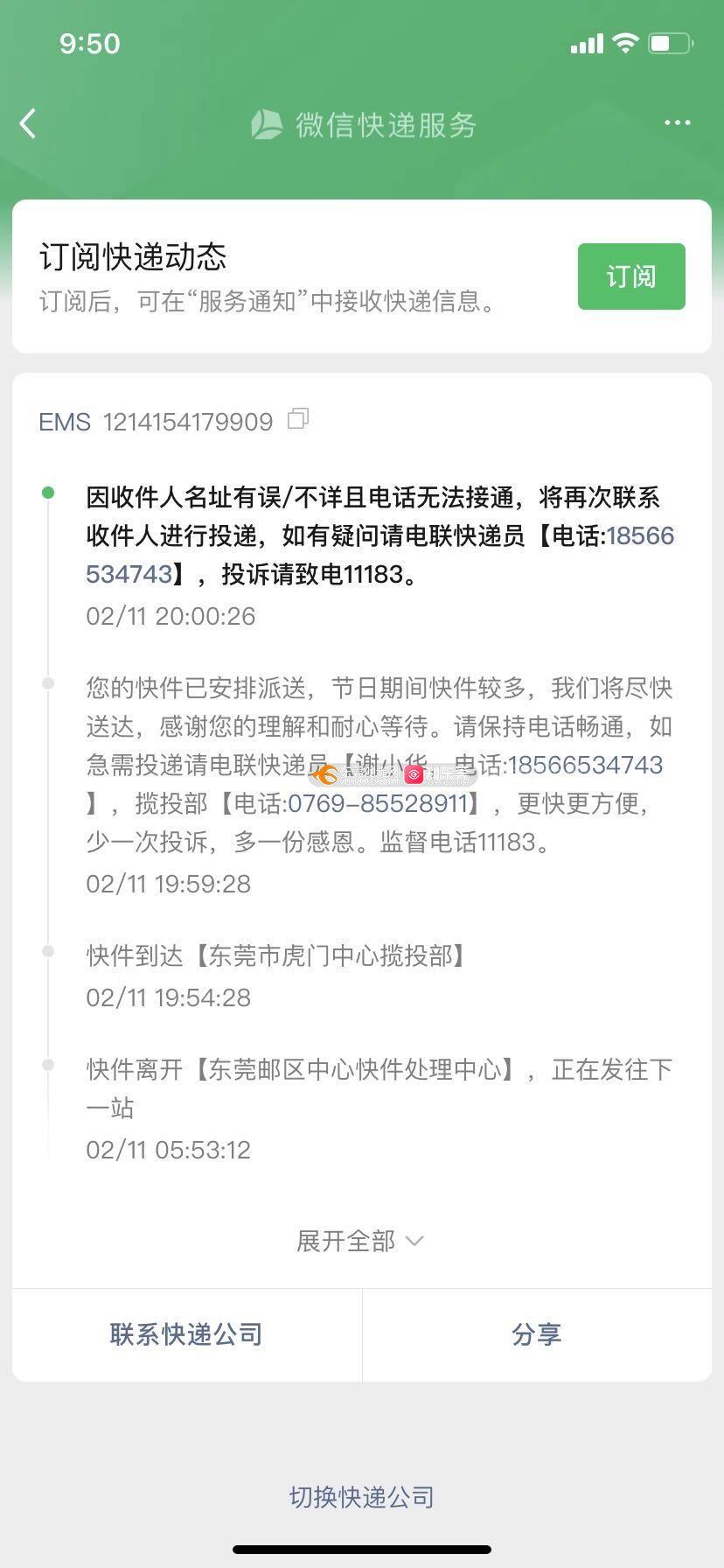This screenshot has width=724, height=1568.
Task: Open the three-dot overflow menu
Action: [x=677, y=123]
